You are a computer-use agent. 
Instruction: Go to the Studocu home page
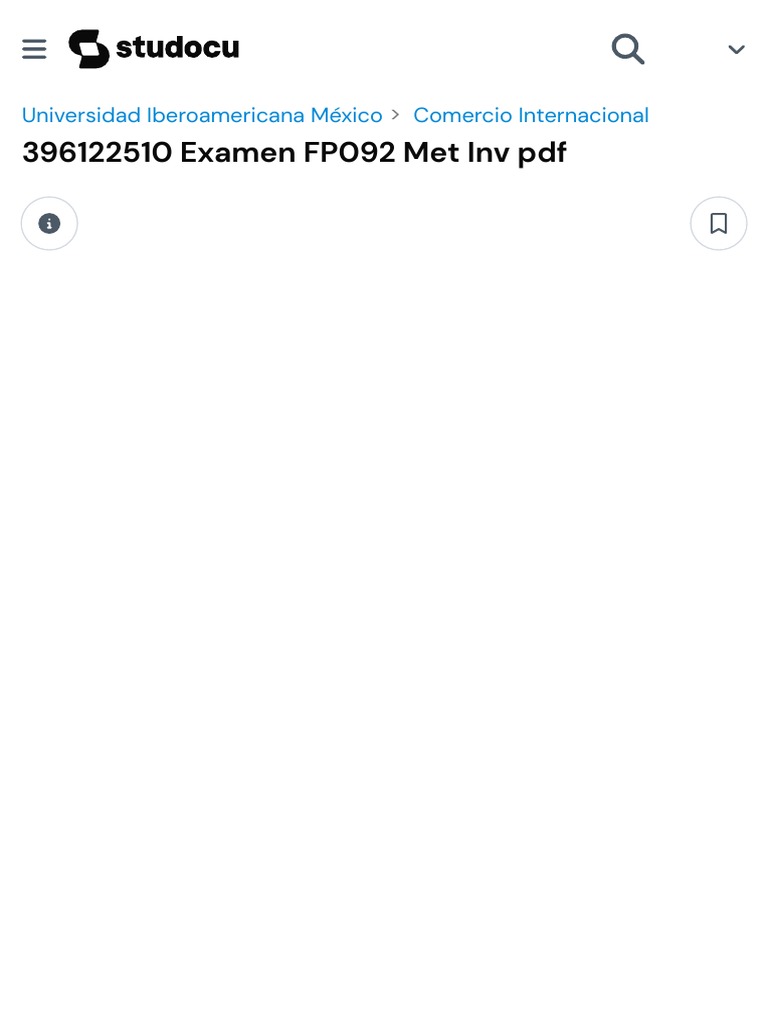[154, 48]
